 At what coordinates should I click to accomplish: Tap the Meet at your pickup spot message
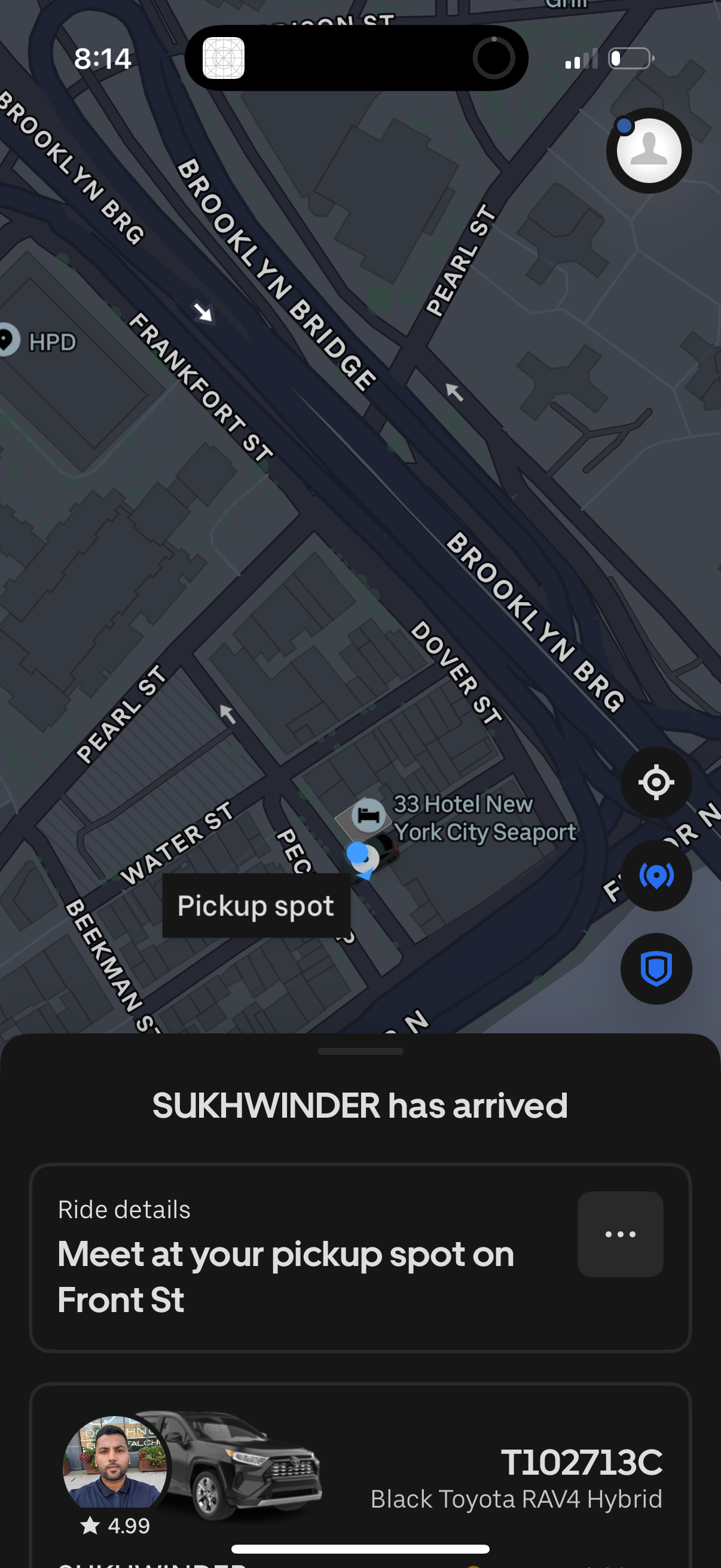pos(285,1273)
